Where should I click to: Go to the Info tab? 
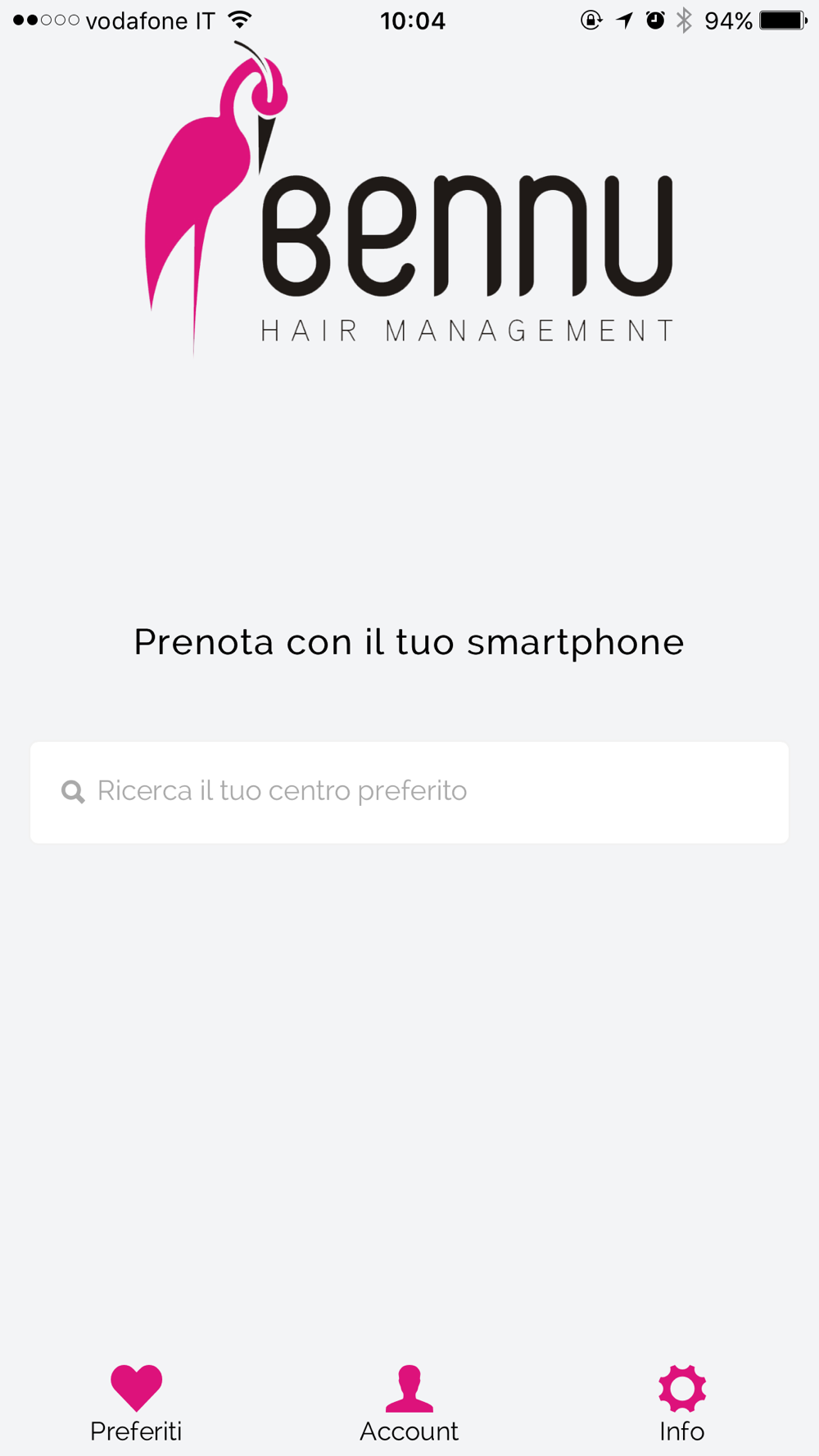681,1404
